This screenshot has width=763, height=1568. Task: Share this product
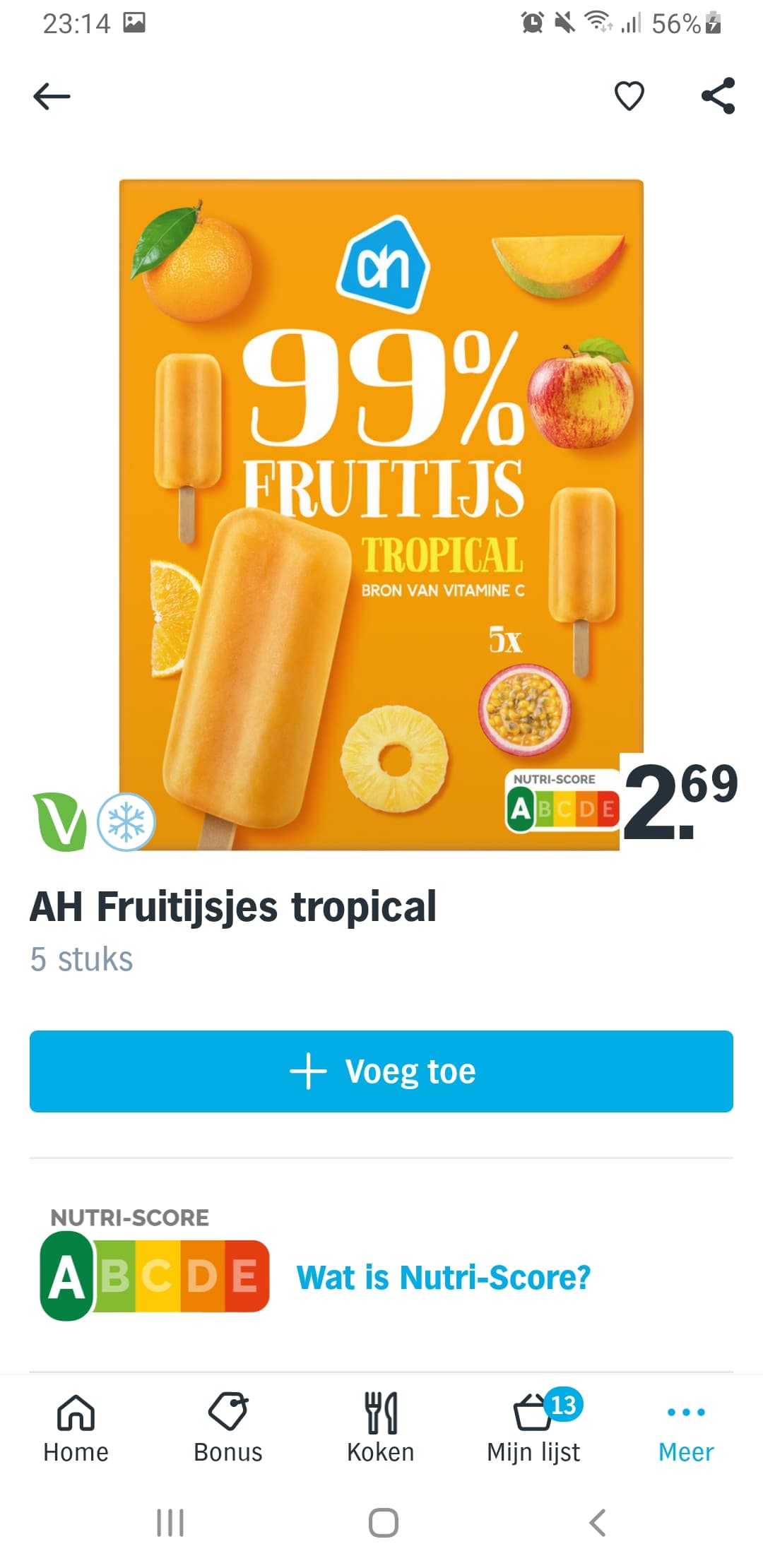[x=718, y=96]
